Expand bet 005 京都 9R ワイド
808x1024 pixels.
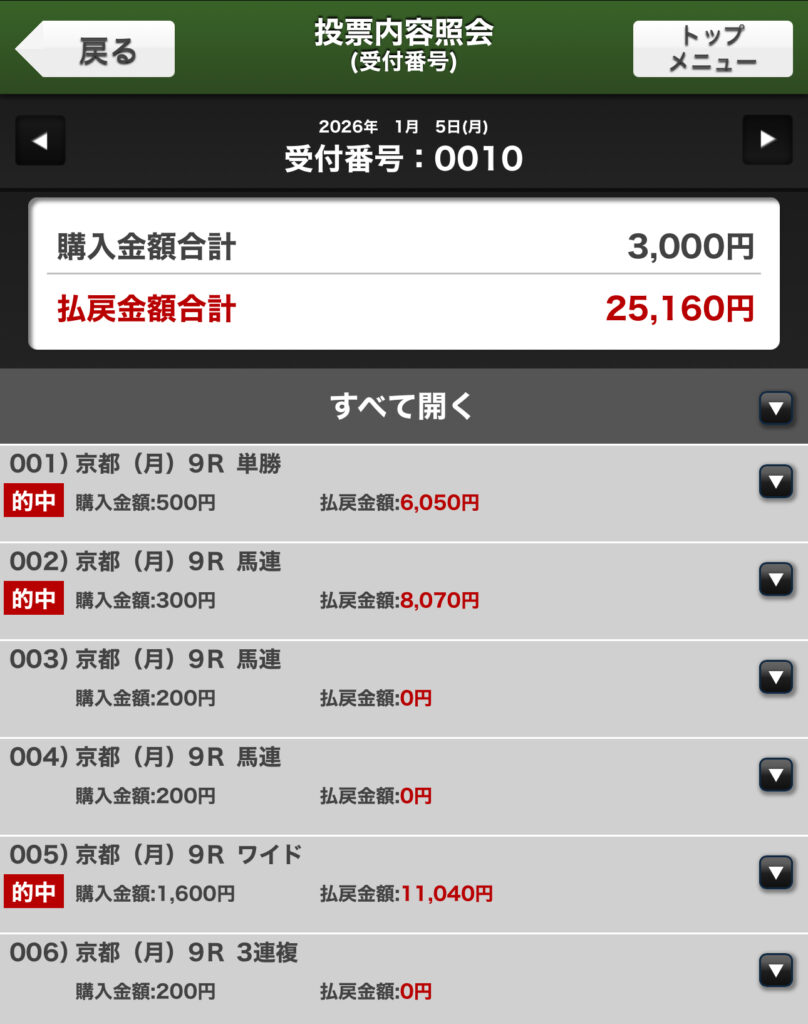tap(776, 873)
